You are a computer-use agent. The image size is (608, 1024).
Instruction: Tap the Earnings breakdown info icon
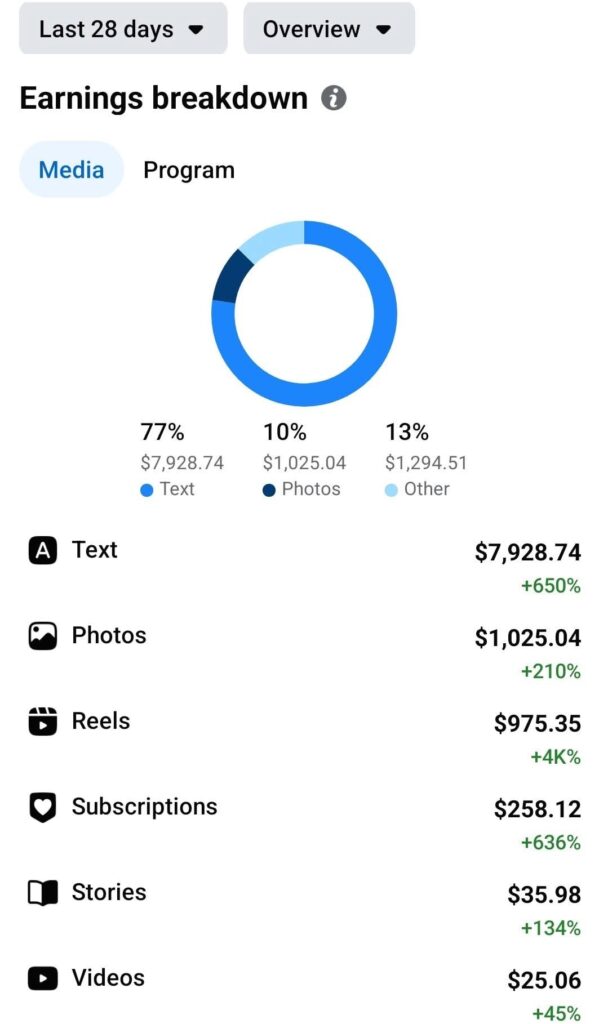point(334,98)
